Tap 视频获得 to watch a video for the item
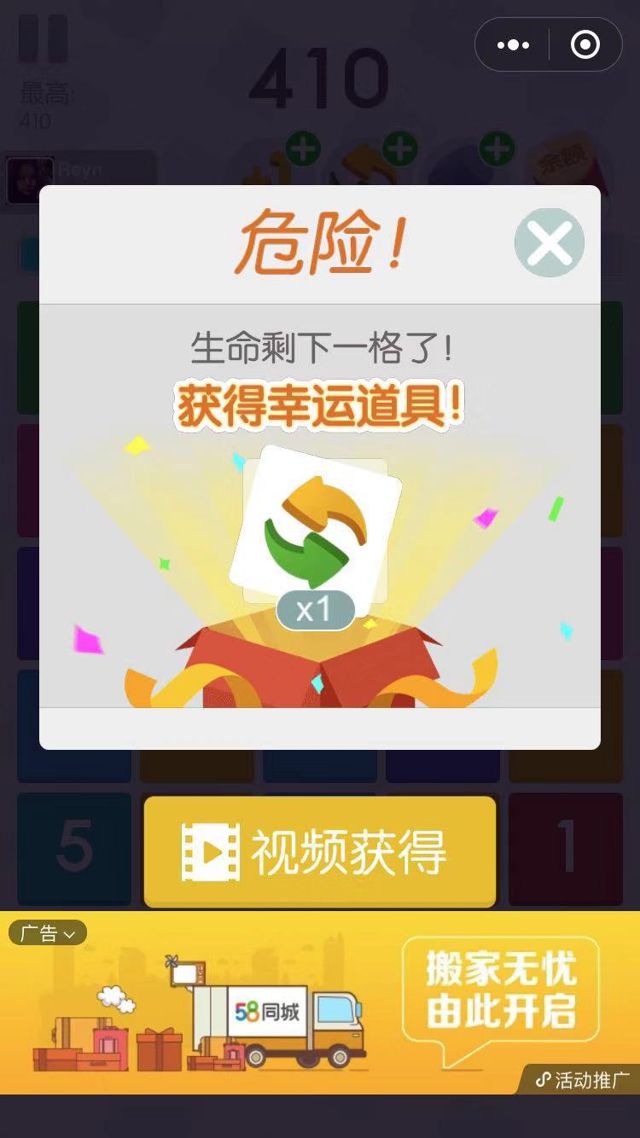 click(320, 852)
